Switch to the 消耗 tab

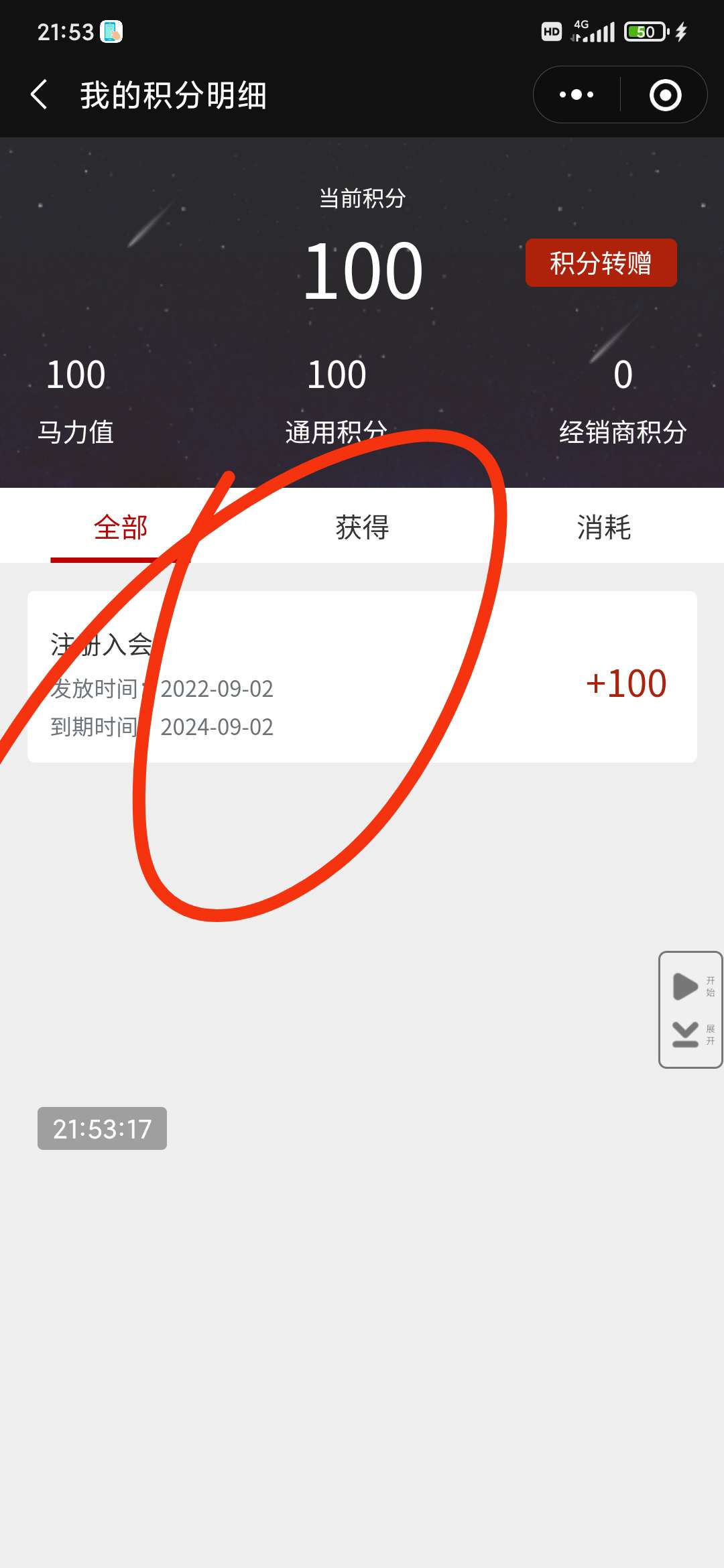[x=603, y=528]
